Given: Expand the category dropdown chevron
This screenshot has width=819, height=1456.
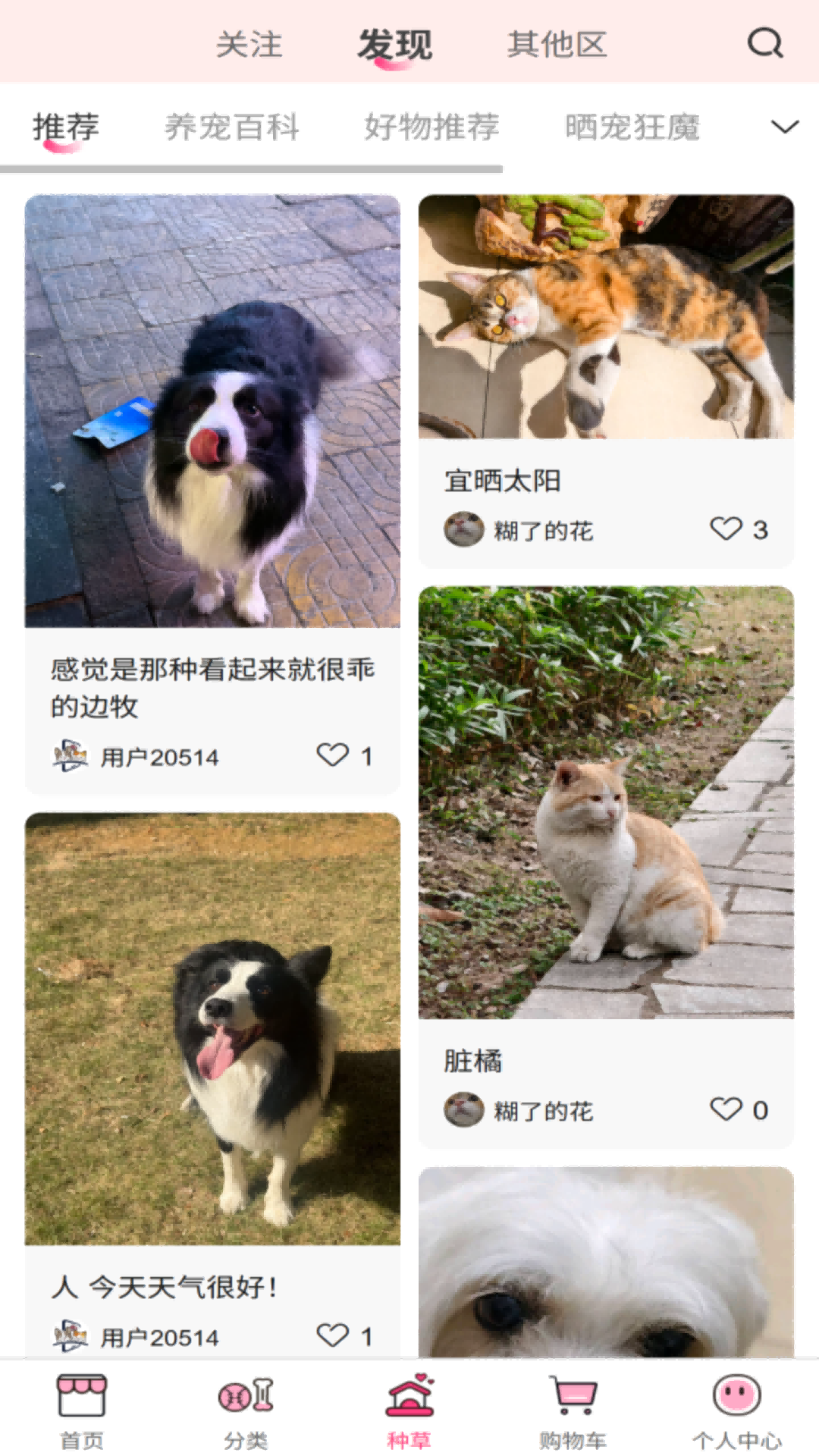Looking at the screenshot, I should [x=785, y=127].
